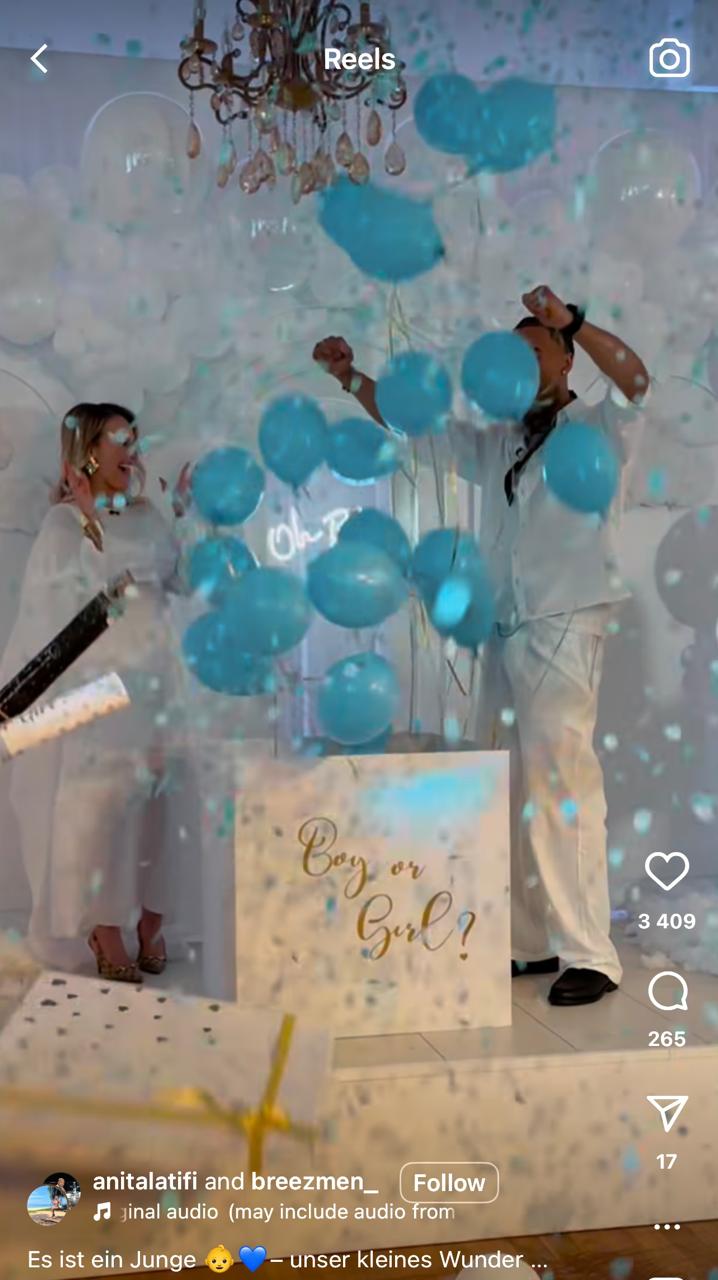Screen dimensions: 718x1280
Task: Tap the profile picture of the poster
Action: 53,1198
